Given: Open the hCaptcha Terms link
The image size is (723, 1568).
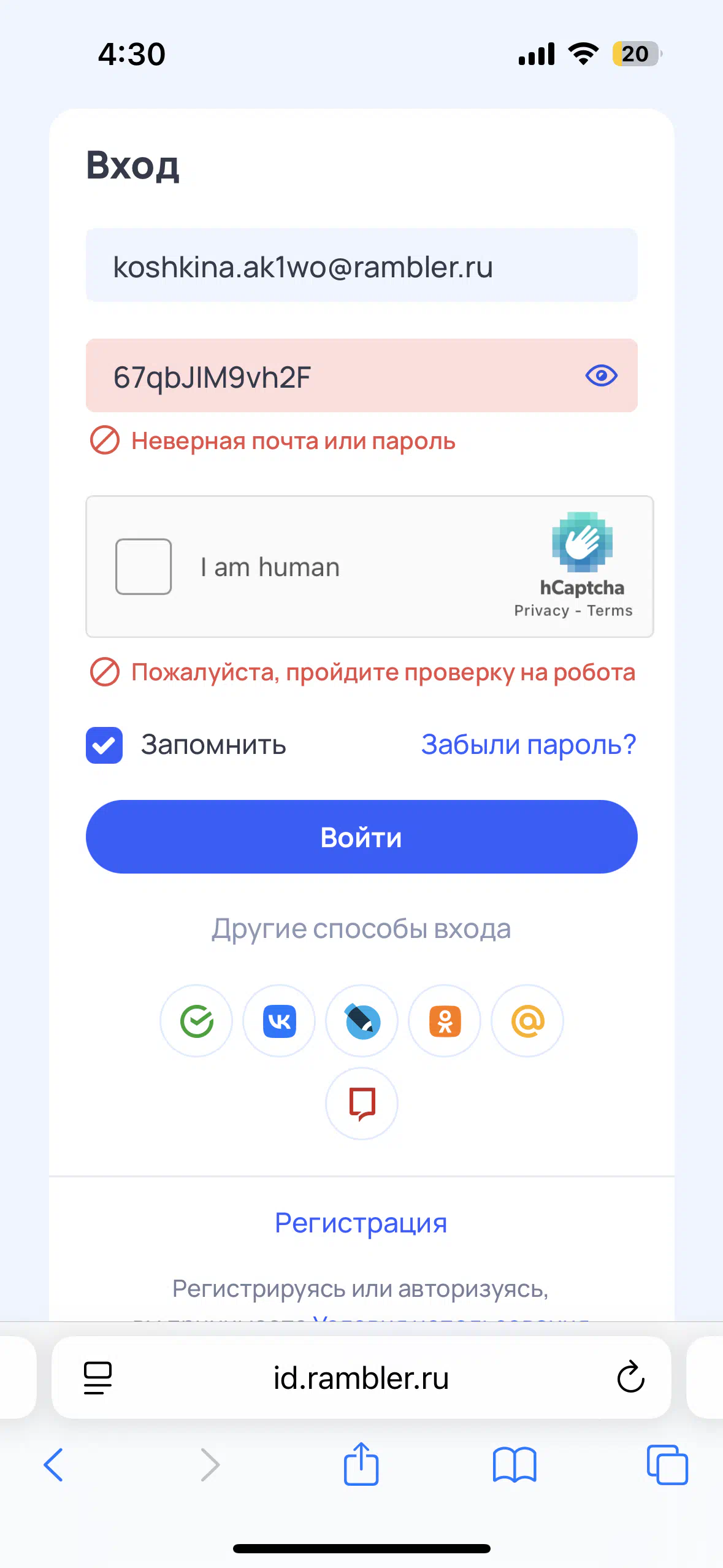Looking at the screenshot, I should pyautogui.click(x=610, y=610).
